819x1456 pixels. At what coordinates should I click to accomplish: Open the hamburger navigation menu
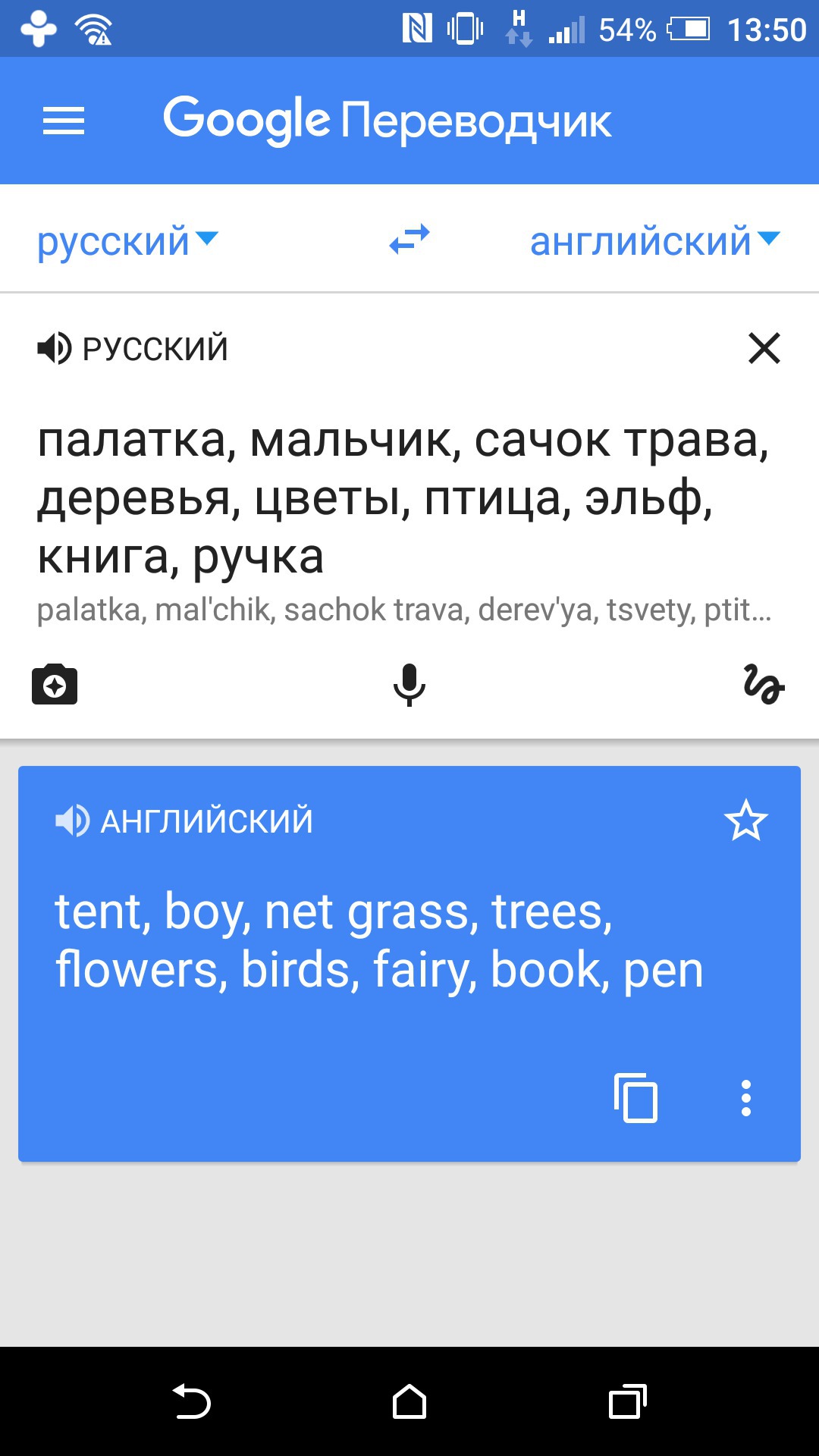pyautogui.click(x=64, y=121)
